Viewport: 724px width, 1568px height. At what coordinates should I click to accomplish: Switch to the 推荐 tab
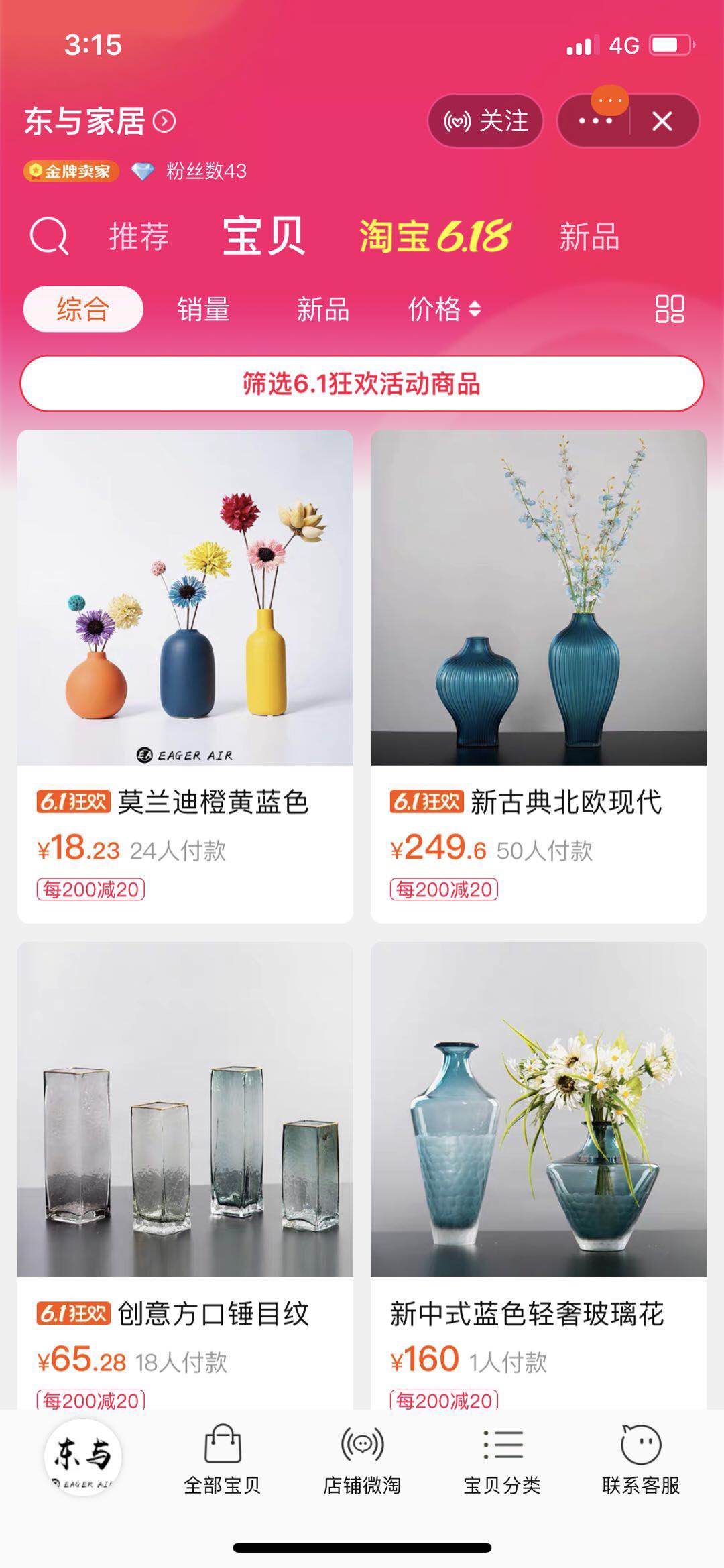click(139, 237)
